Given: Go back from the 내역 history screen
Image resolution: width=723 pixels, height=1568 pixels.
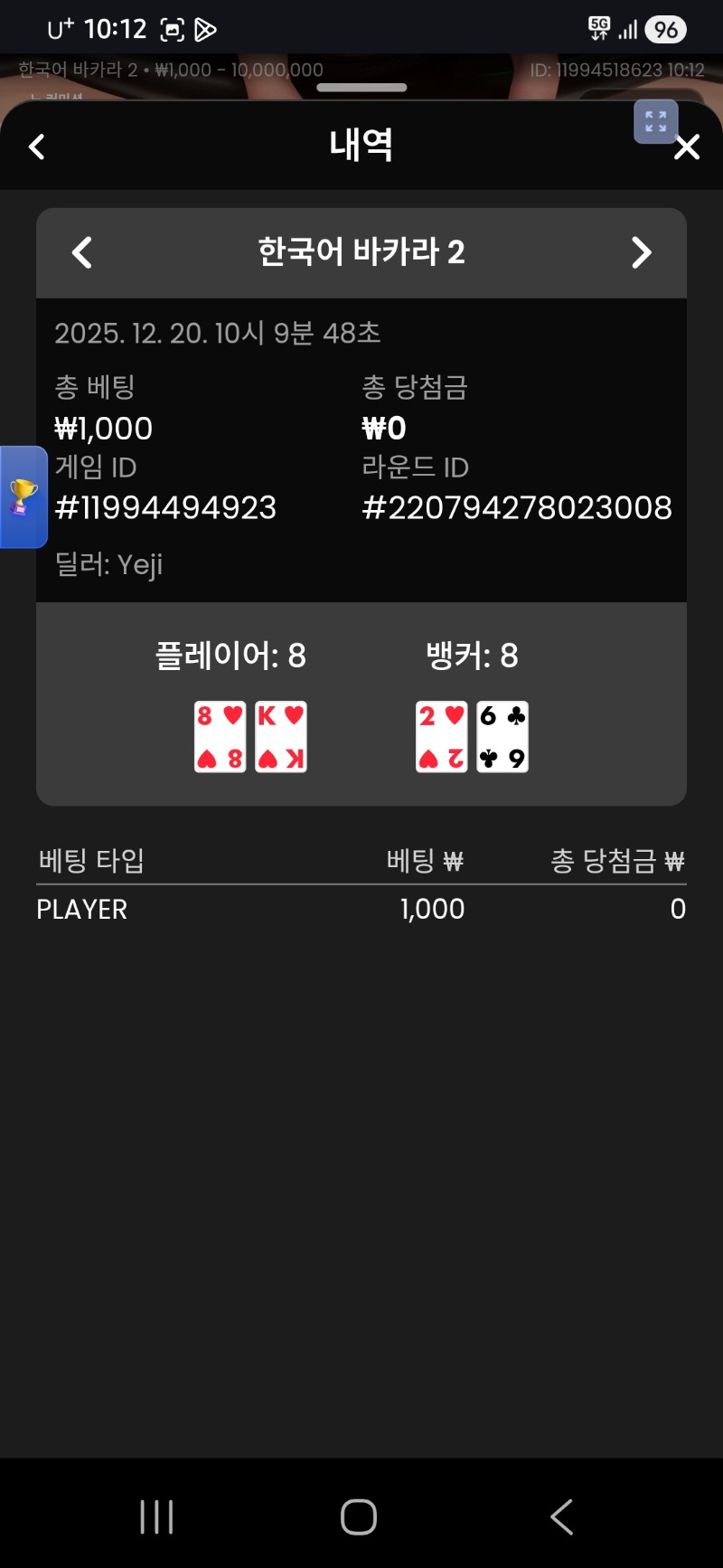Looking at the screenshot, I should tap(37, 146).
